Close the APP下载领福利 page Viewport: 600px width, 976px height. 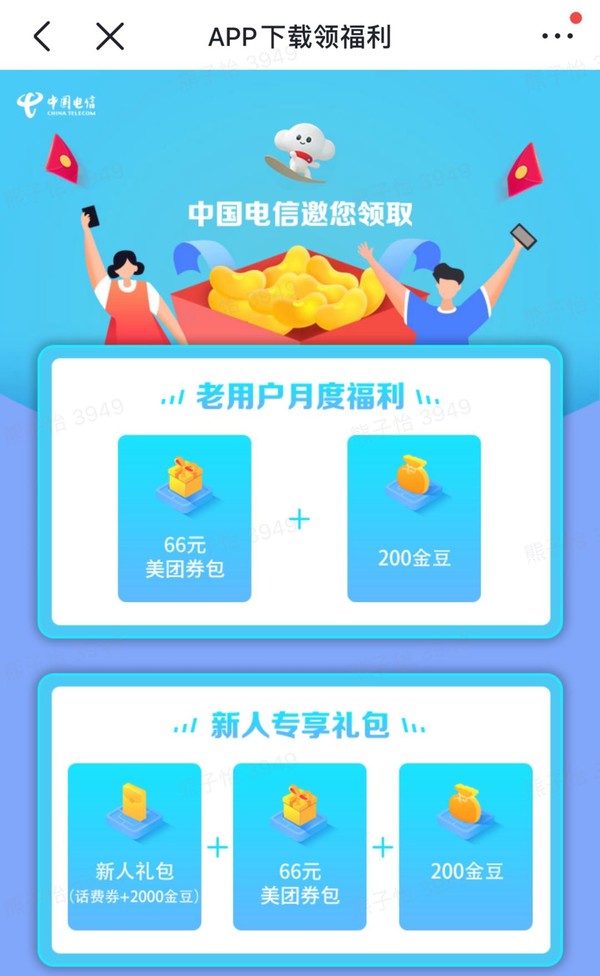pos(110,36)
